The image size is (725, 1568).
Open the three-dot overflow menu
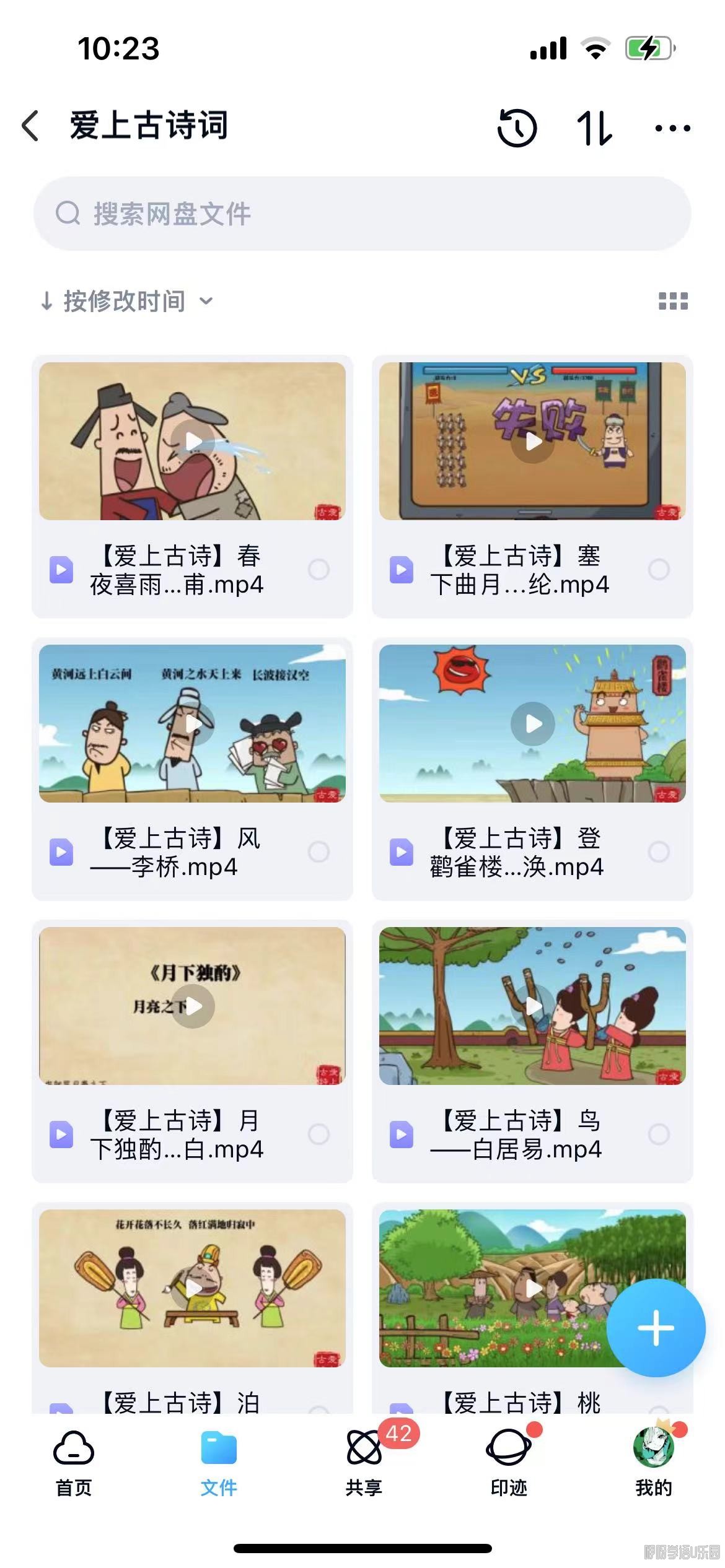[x=672, y=128]
